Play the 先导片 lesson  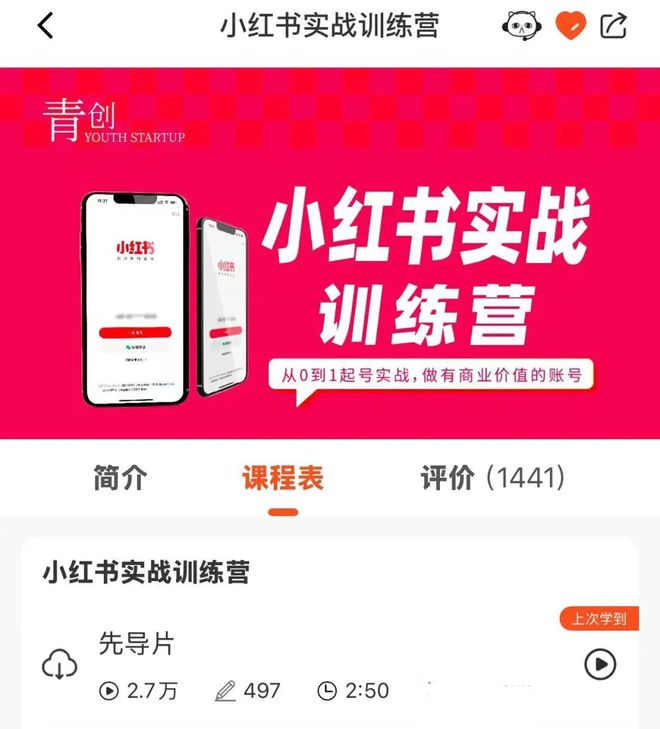[x=600, y=664]
